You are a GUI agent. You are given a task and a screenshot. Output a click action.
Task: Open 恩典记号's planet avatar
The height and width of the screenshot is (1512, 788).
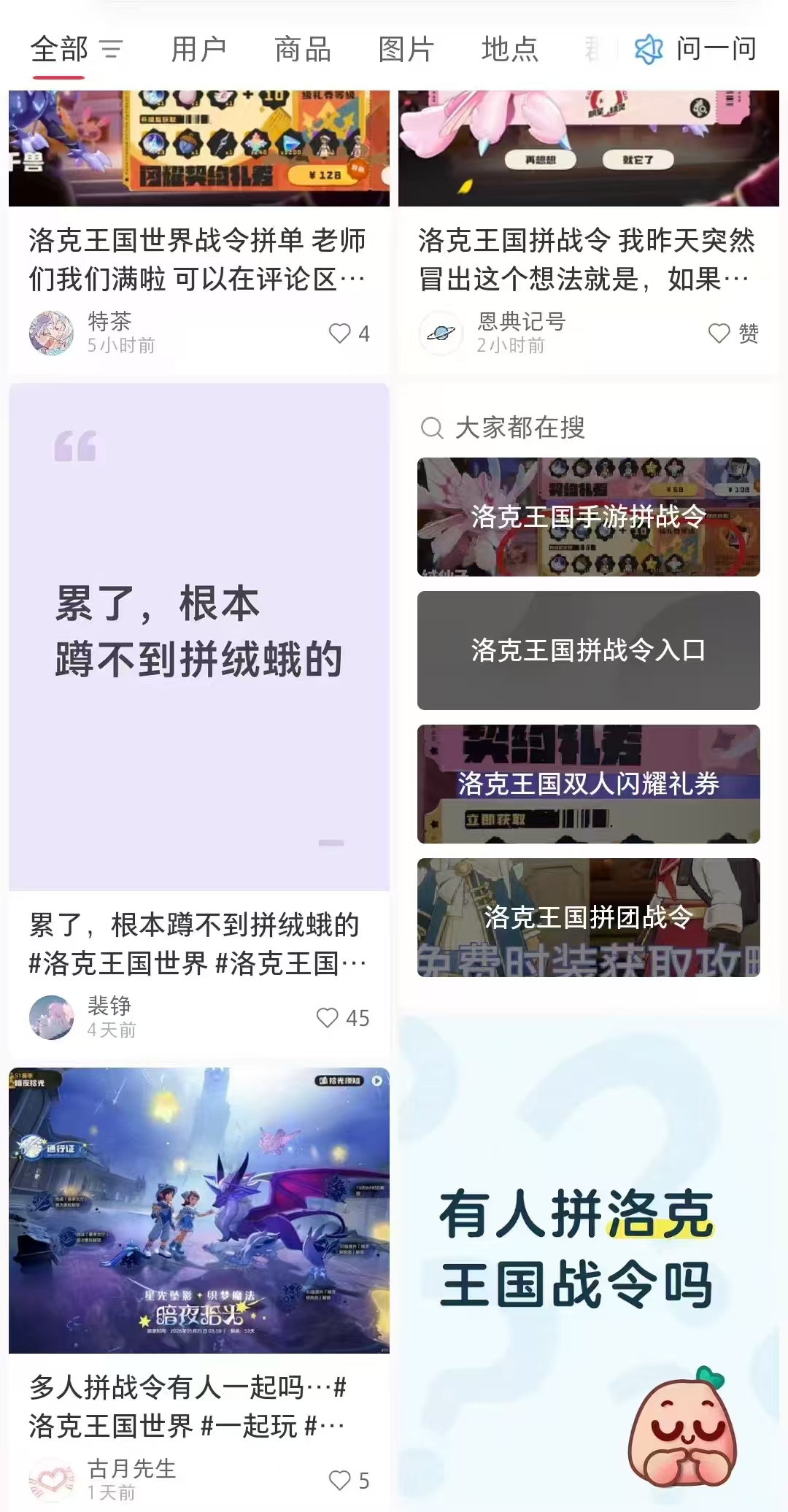(x=442, y=333)
